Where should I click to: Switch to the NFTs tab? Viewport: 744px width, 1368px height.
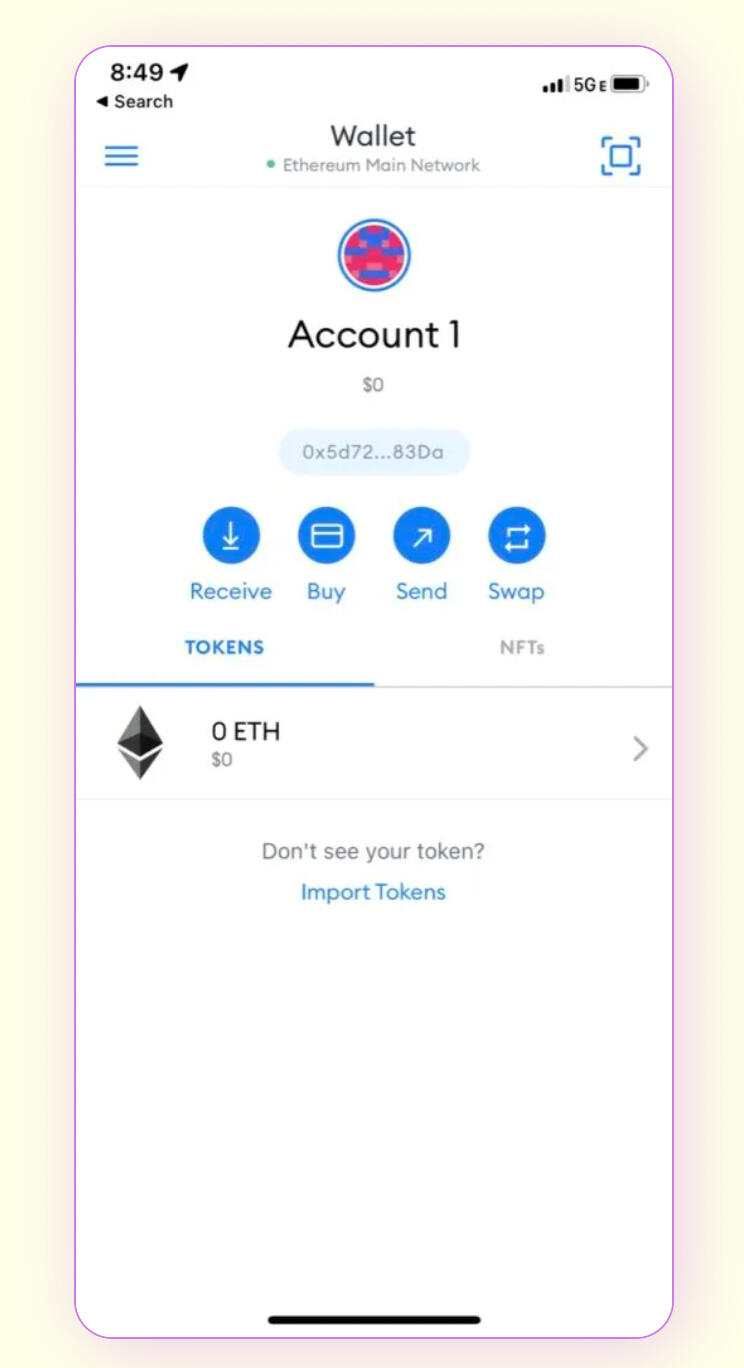[522, 648]
